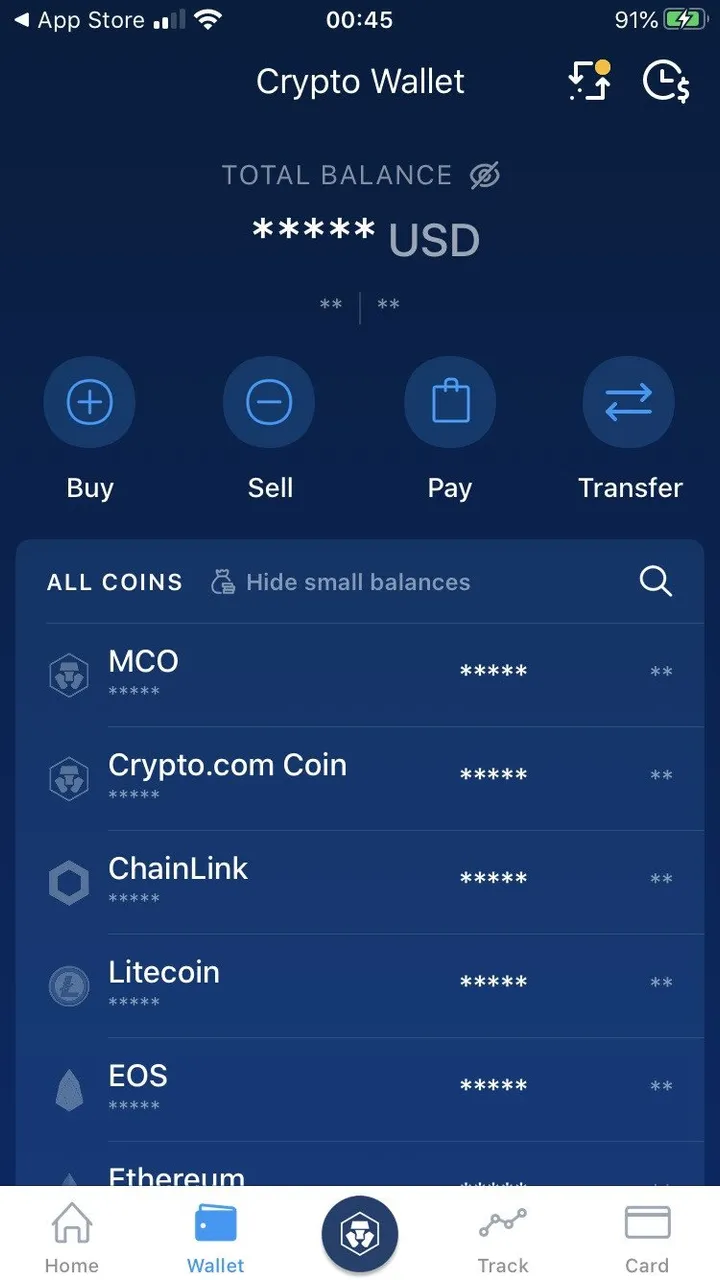Enable Hide small balances

(340, 582)
